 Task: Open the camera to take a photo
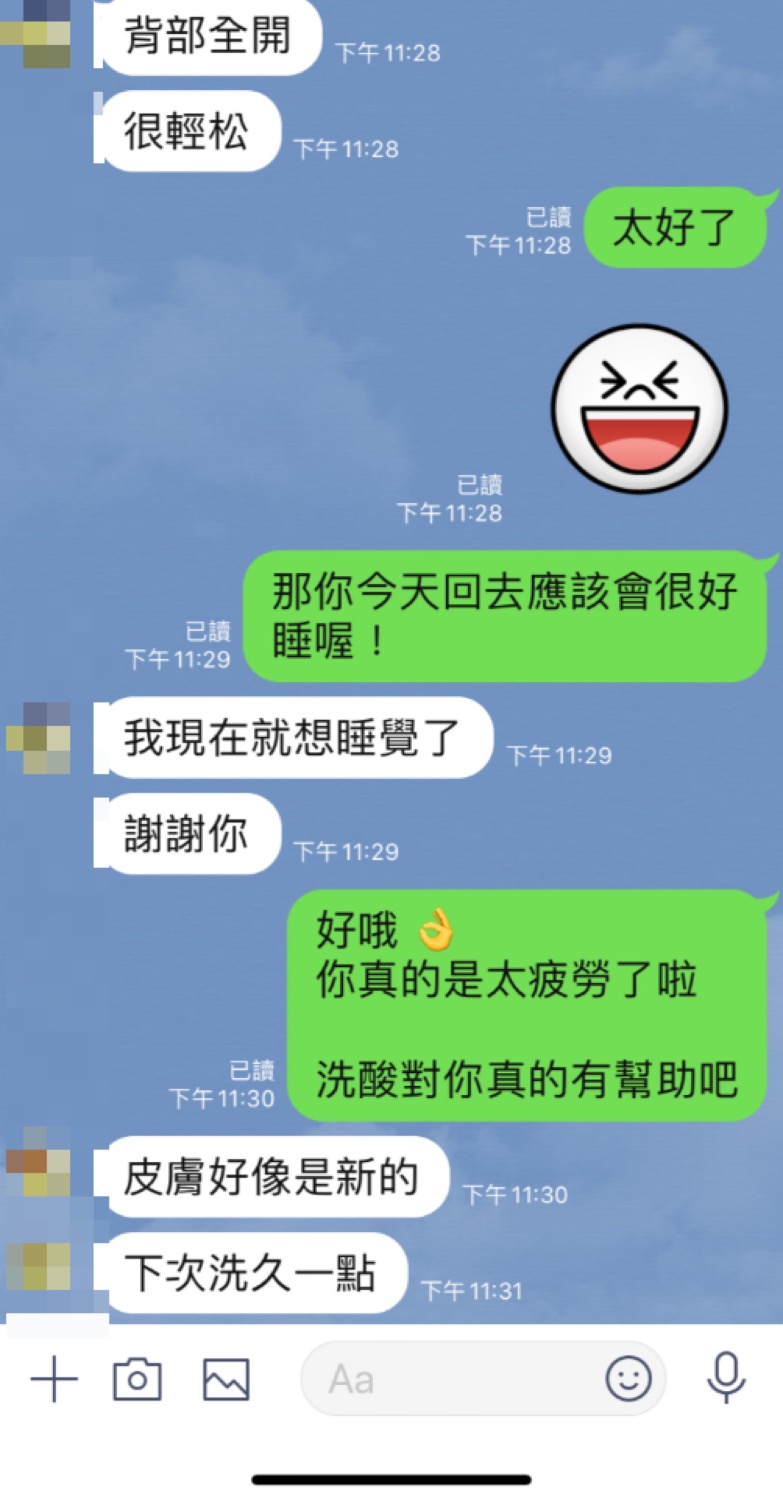tap(137, 1380)
